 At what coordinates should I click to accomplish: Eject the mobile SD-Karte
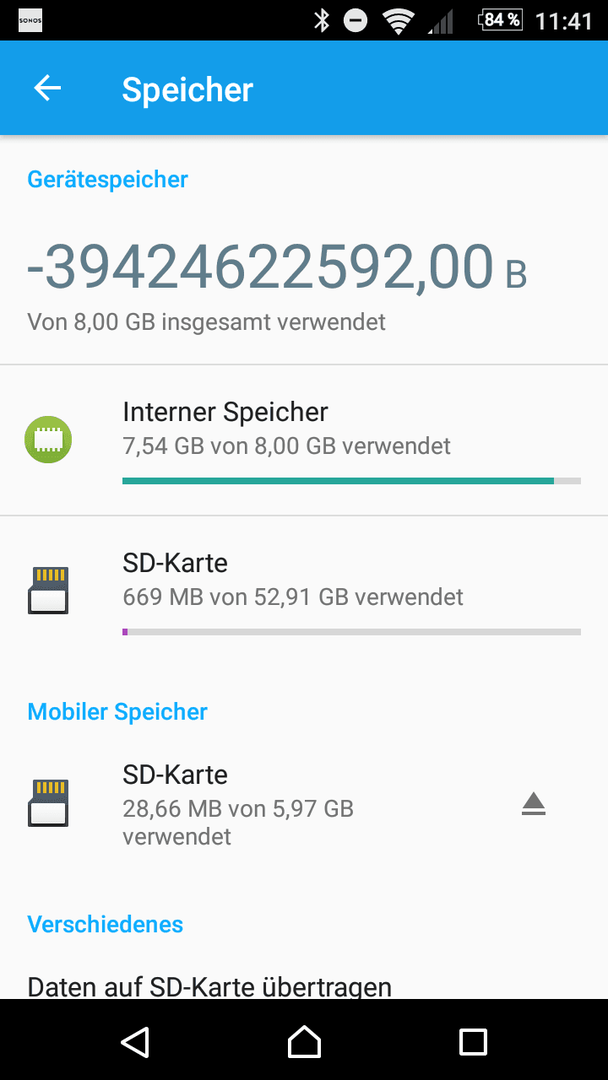533,804
